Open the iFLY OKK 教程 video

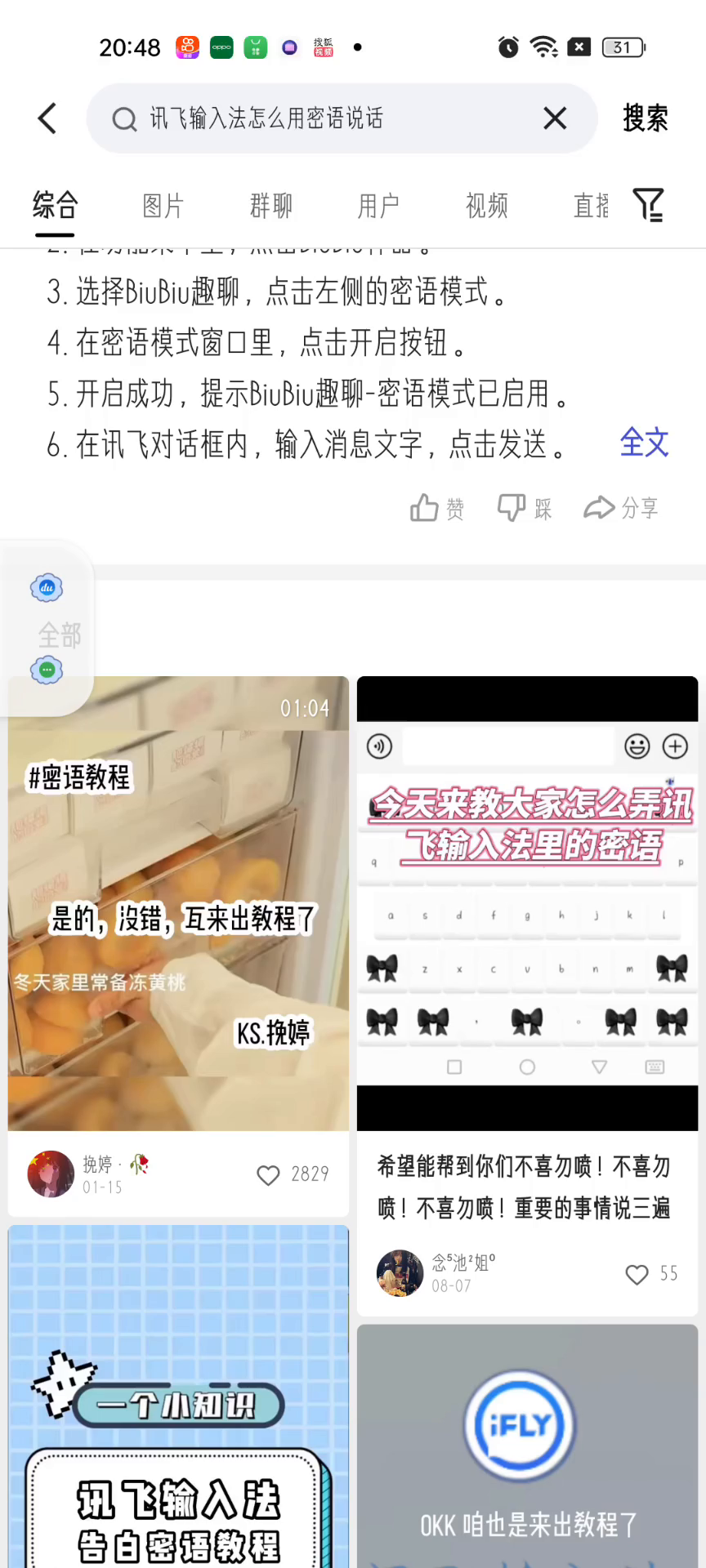[x=527, y=1445]
